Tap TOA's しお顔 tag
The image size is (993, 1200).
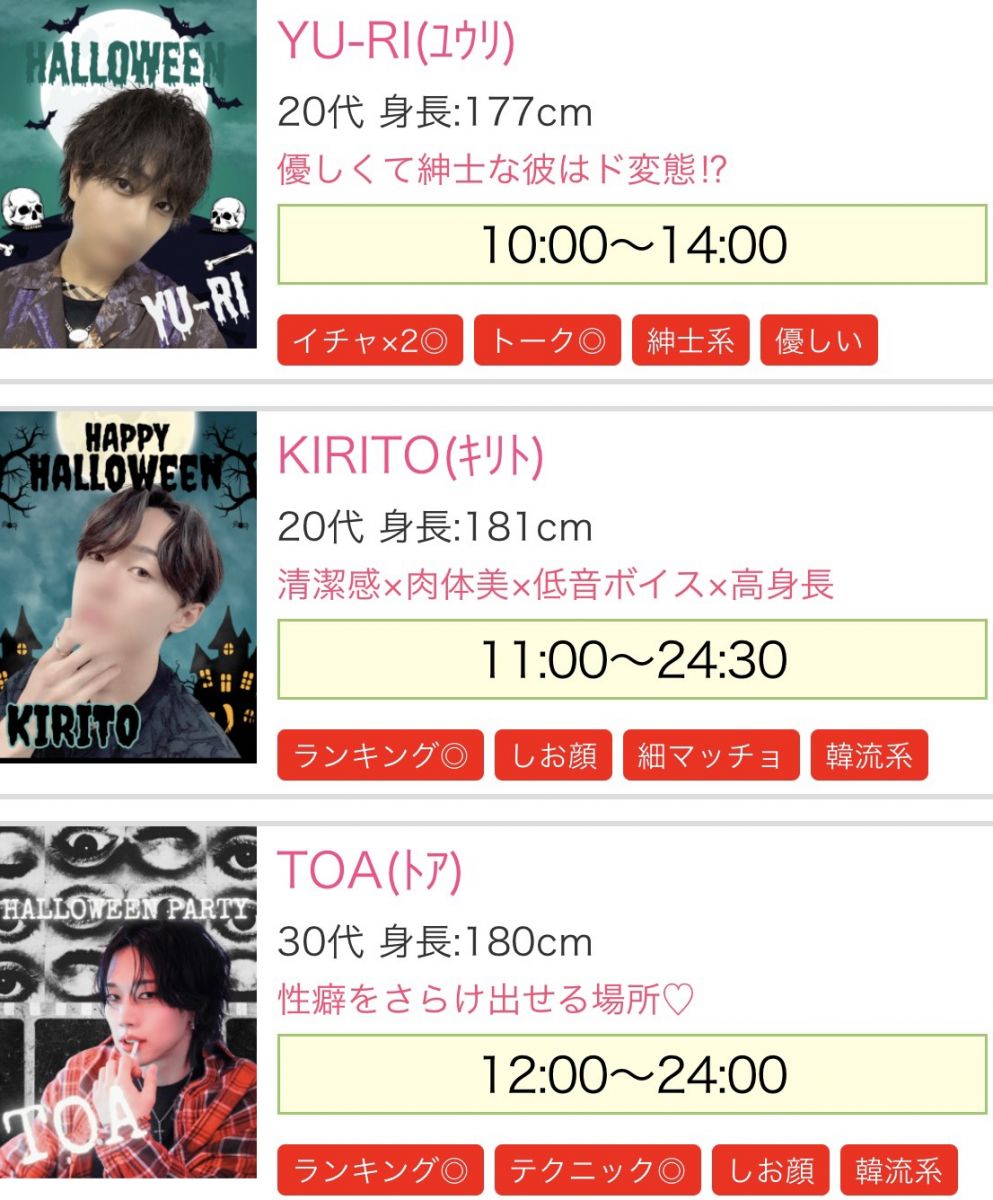click(770, 1170)
